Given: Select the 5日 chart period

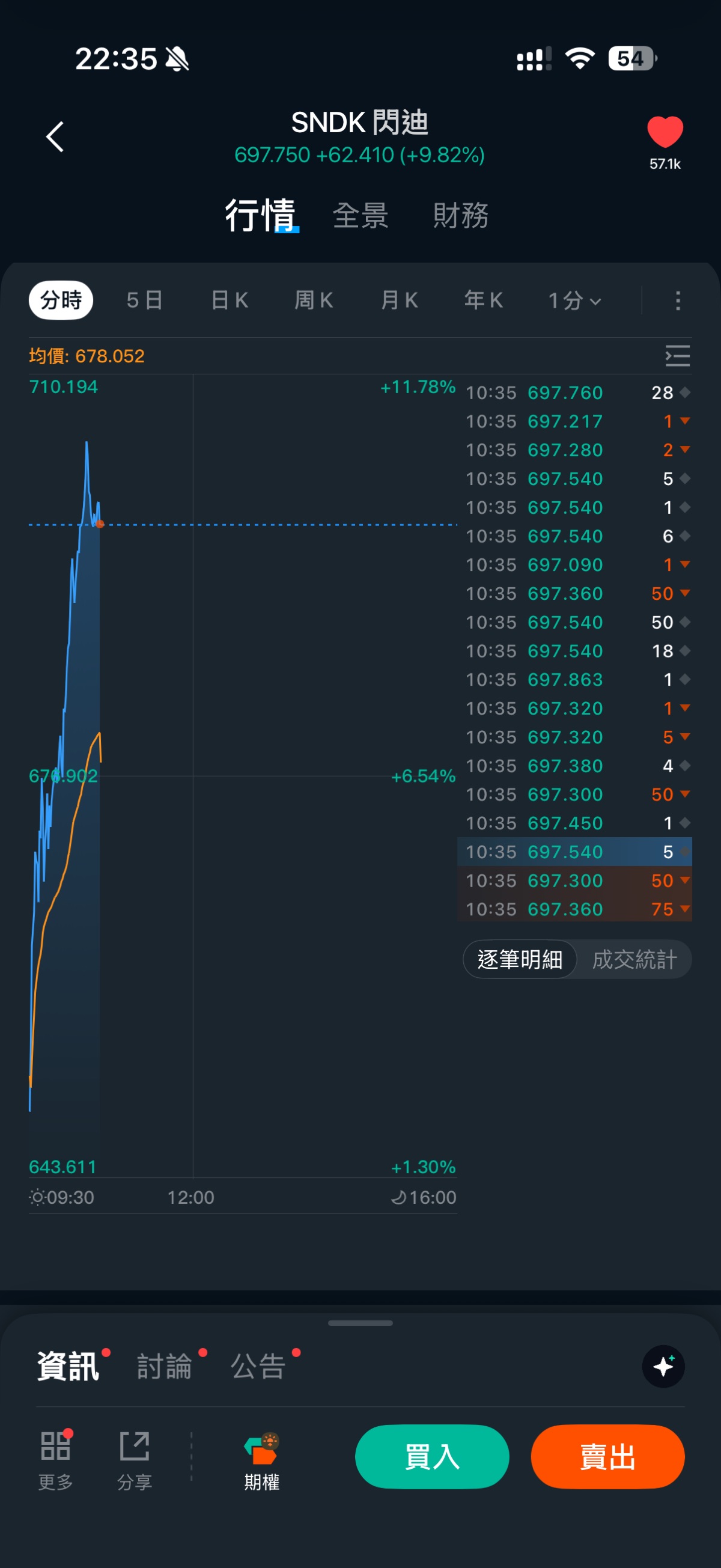Looking at the screenshot, I should [145, 300].
